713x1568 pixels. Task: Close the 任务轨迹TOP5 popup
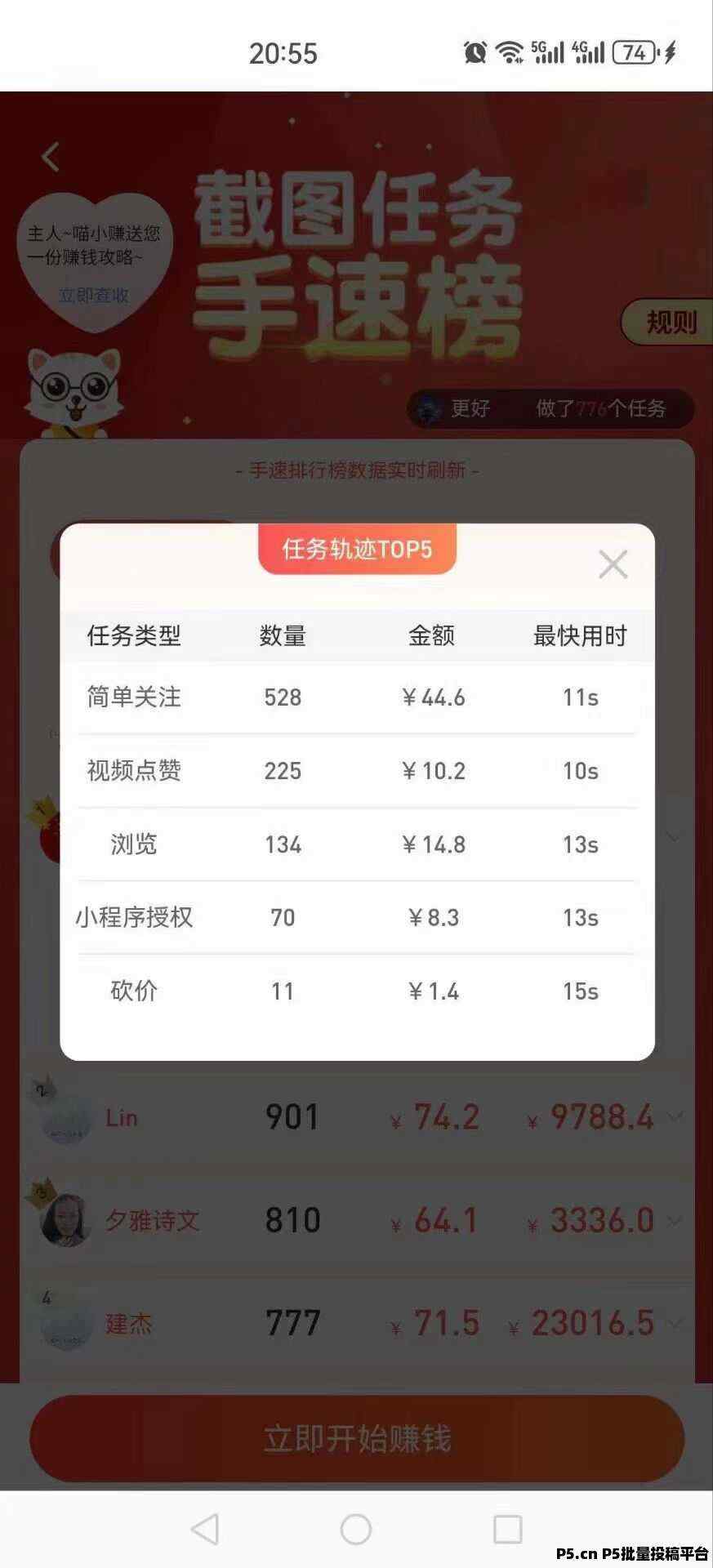point(613,565)
